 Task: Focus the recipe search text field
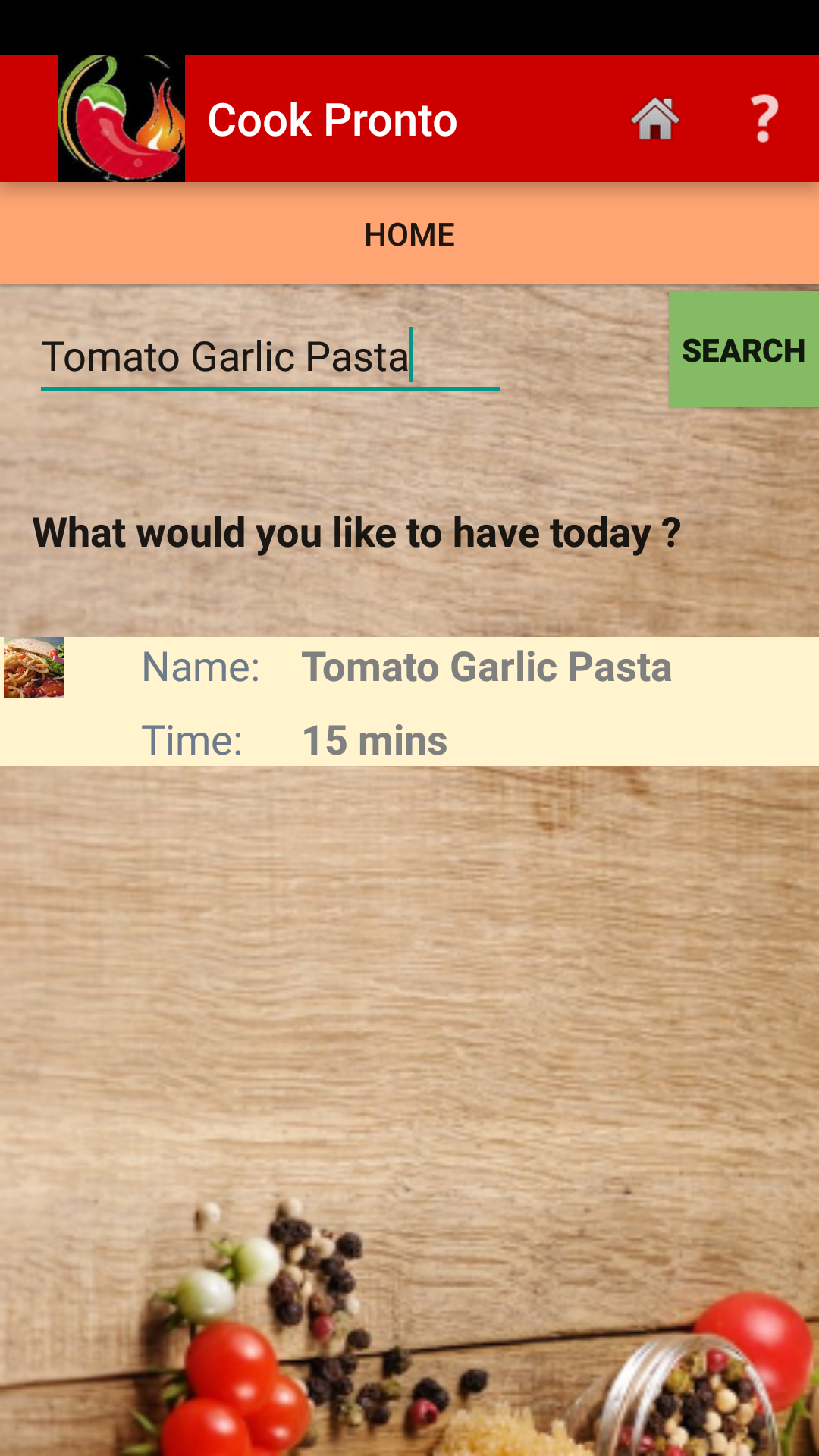click(271, 356)
